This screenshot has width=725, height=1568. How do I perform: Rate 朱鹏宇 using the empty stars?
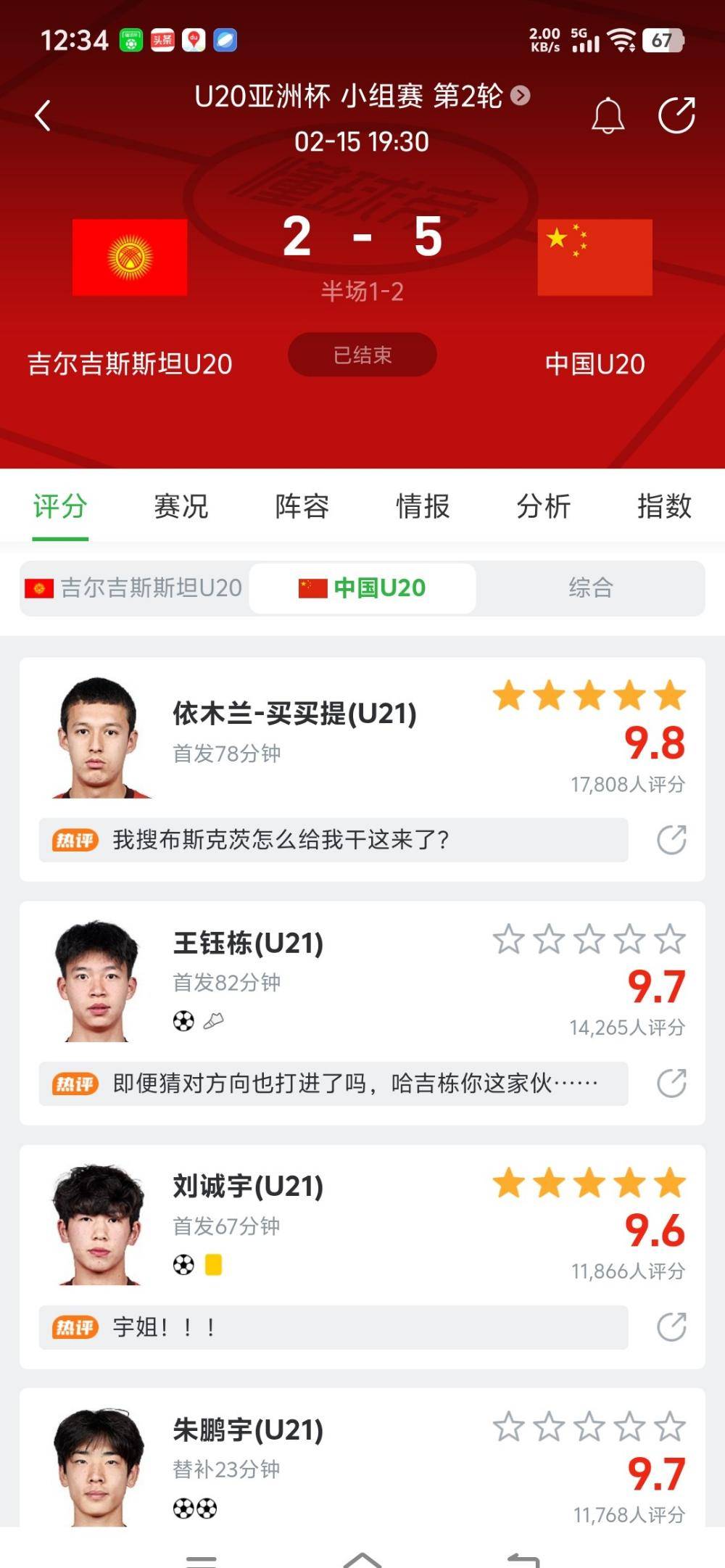pyautogui.click(x=589, y=1427)
